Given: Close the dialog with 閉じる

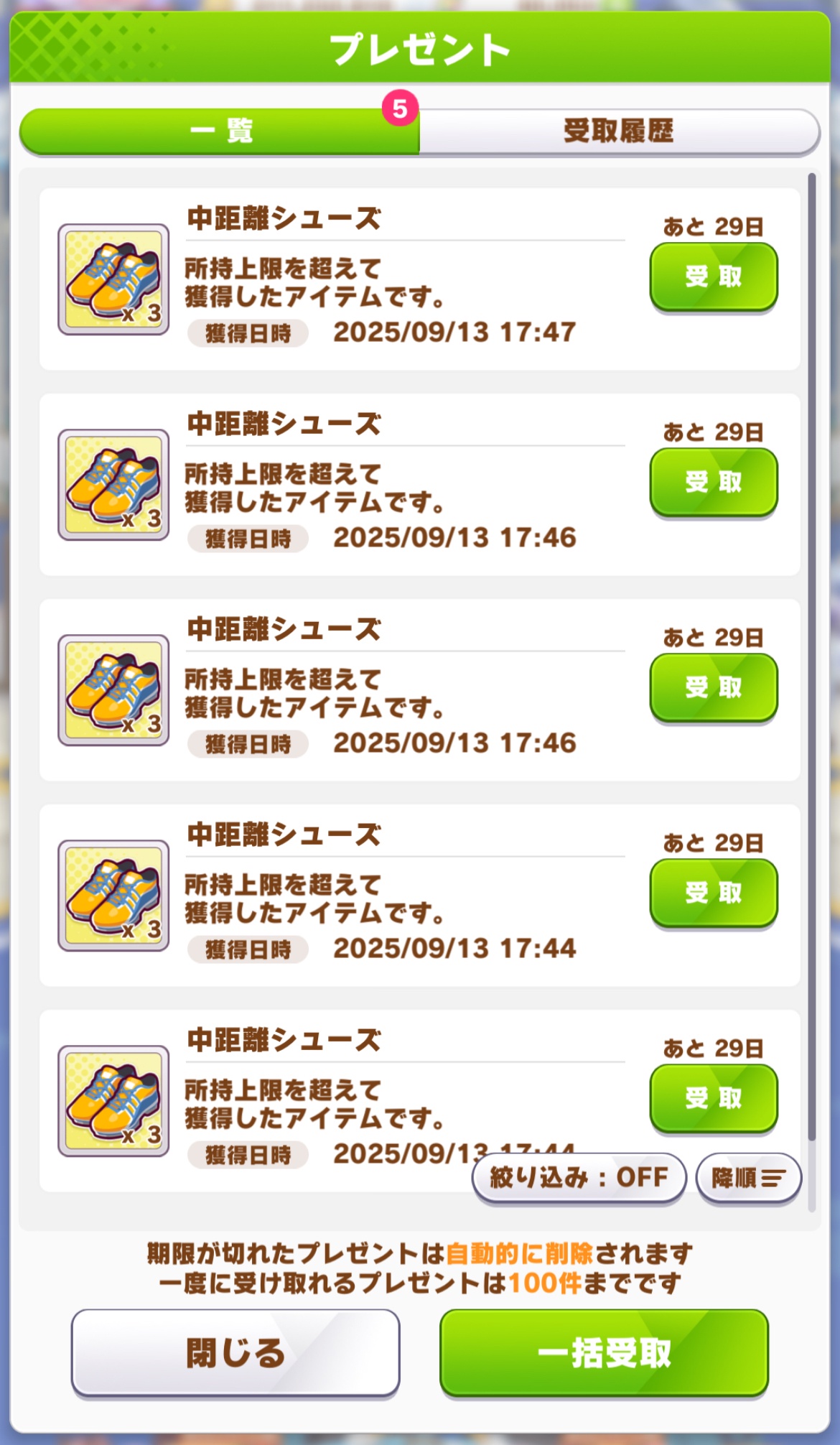Looking at the screenshot, I should (235, 1352).
